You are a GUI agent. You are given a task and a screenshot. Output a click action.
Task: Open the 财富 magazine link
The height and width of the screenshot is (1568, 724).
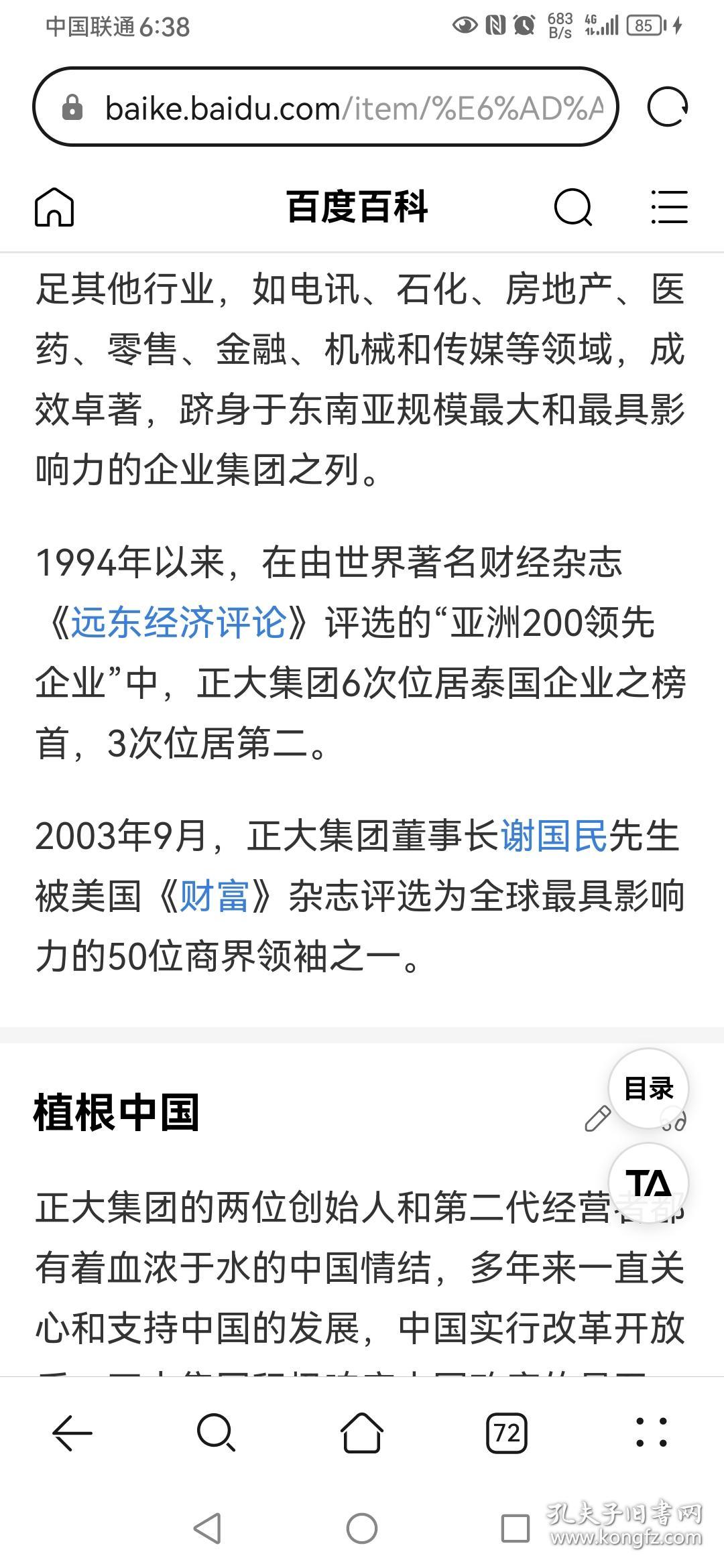pyautogui.click(x=215, y=896)
